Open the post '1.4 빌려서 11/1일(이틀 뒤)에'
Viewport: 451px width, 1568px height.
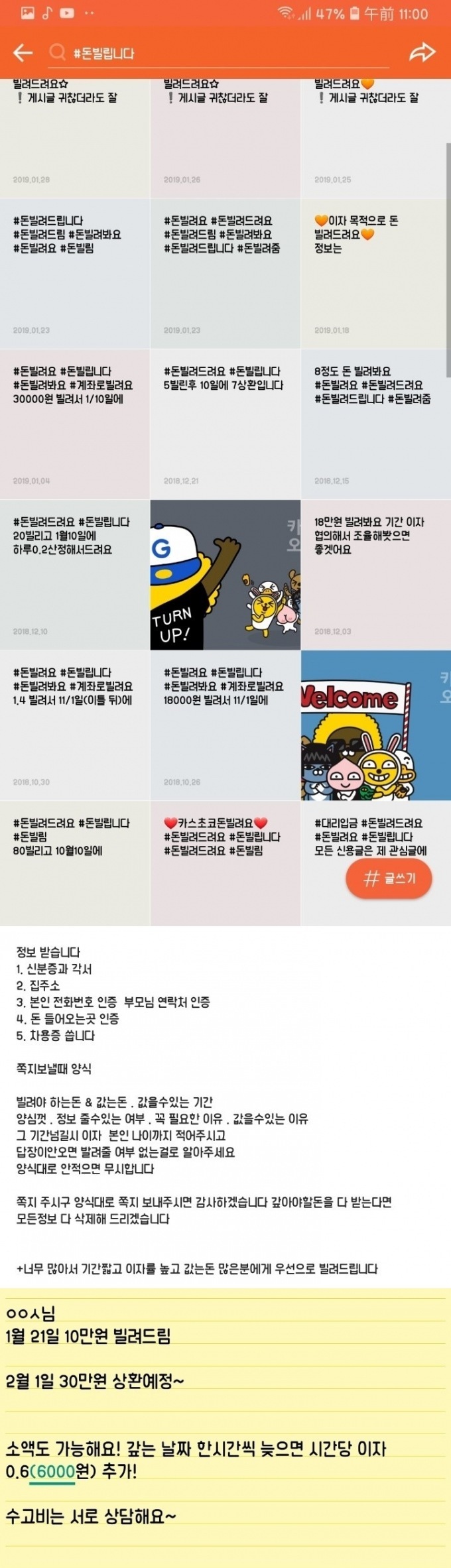point(75,725)
